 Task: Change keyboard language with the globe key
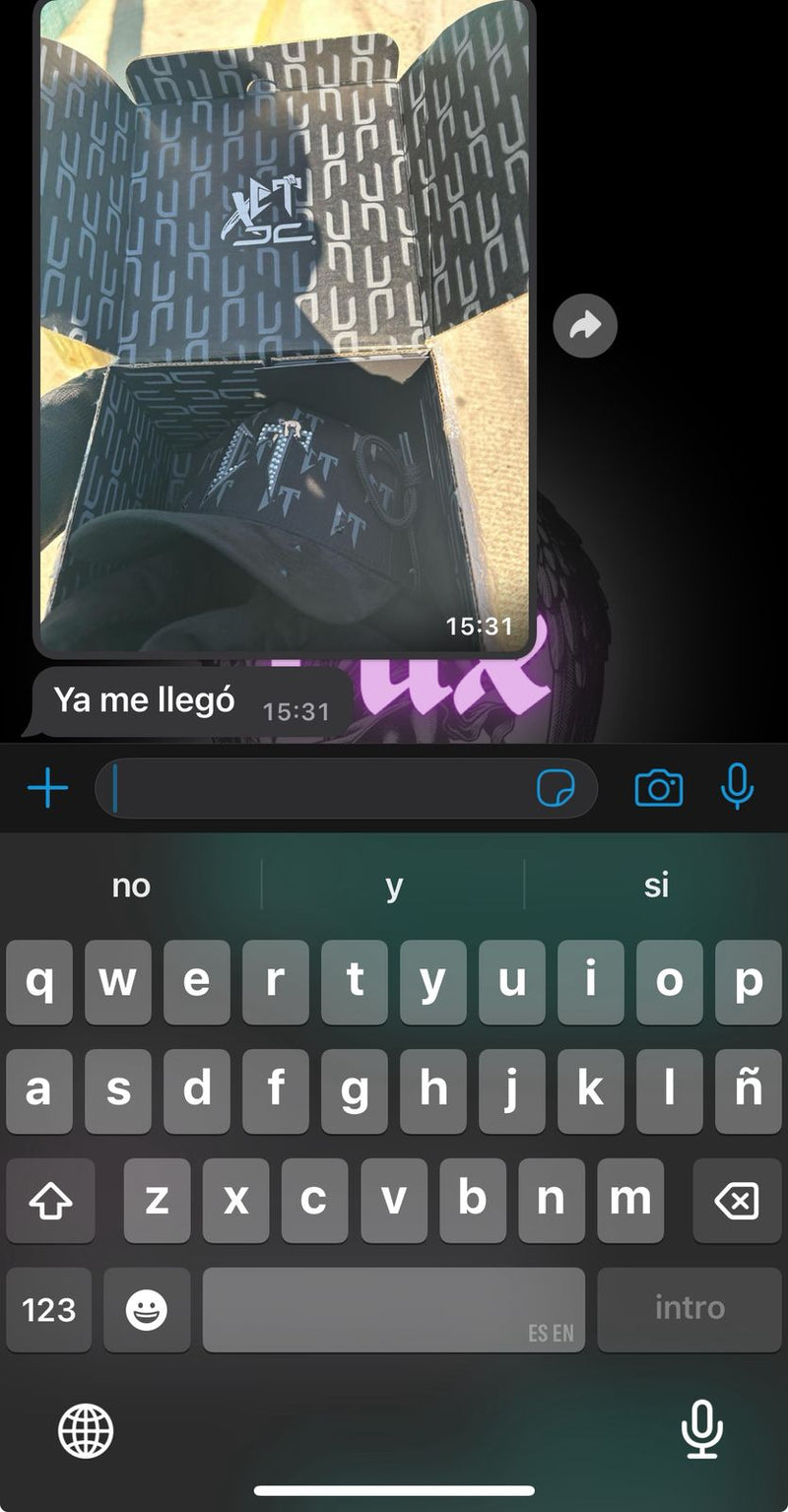point(86,1430)
